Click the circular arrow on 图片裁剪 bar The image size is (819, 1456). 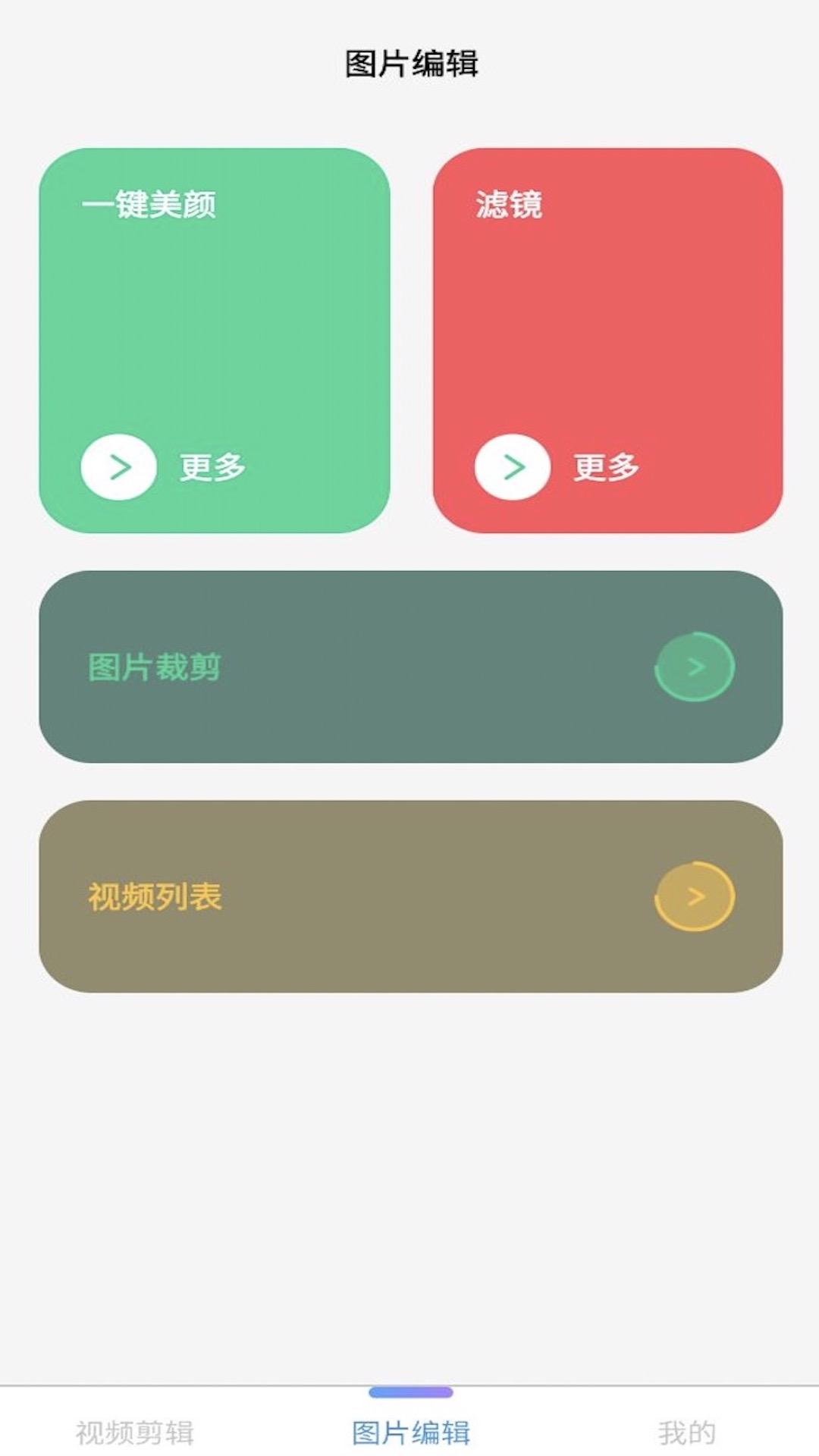692,667
